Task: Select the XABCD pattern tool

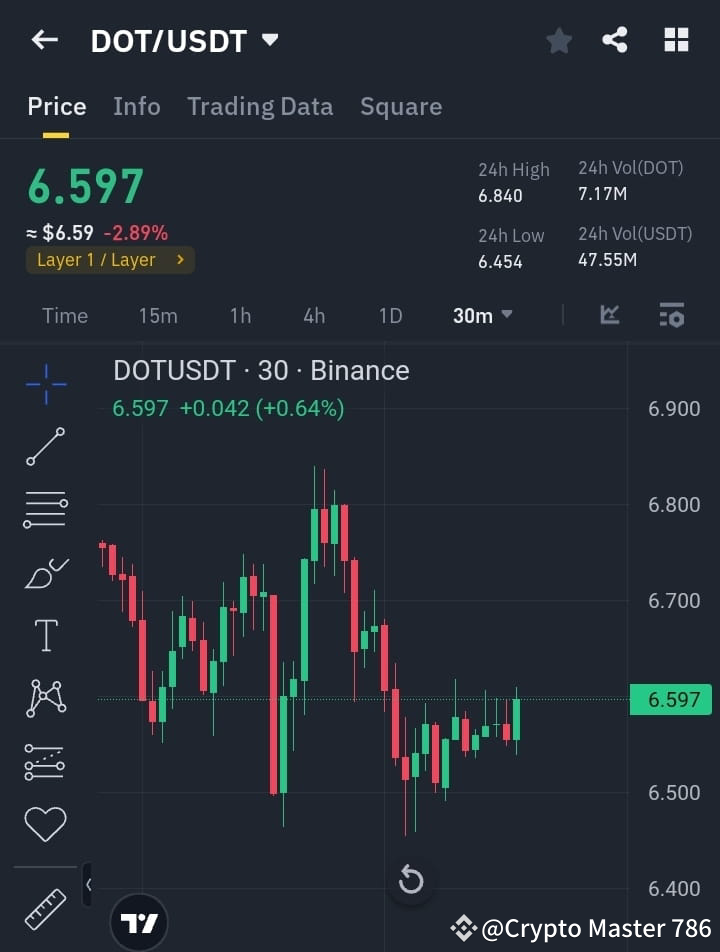Action: tap(44, 698)
